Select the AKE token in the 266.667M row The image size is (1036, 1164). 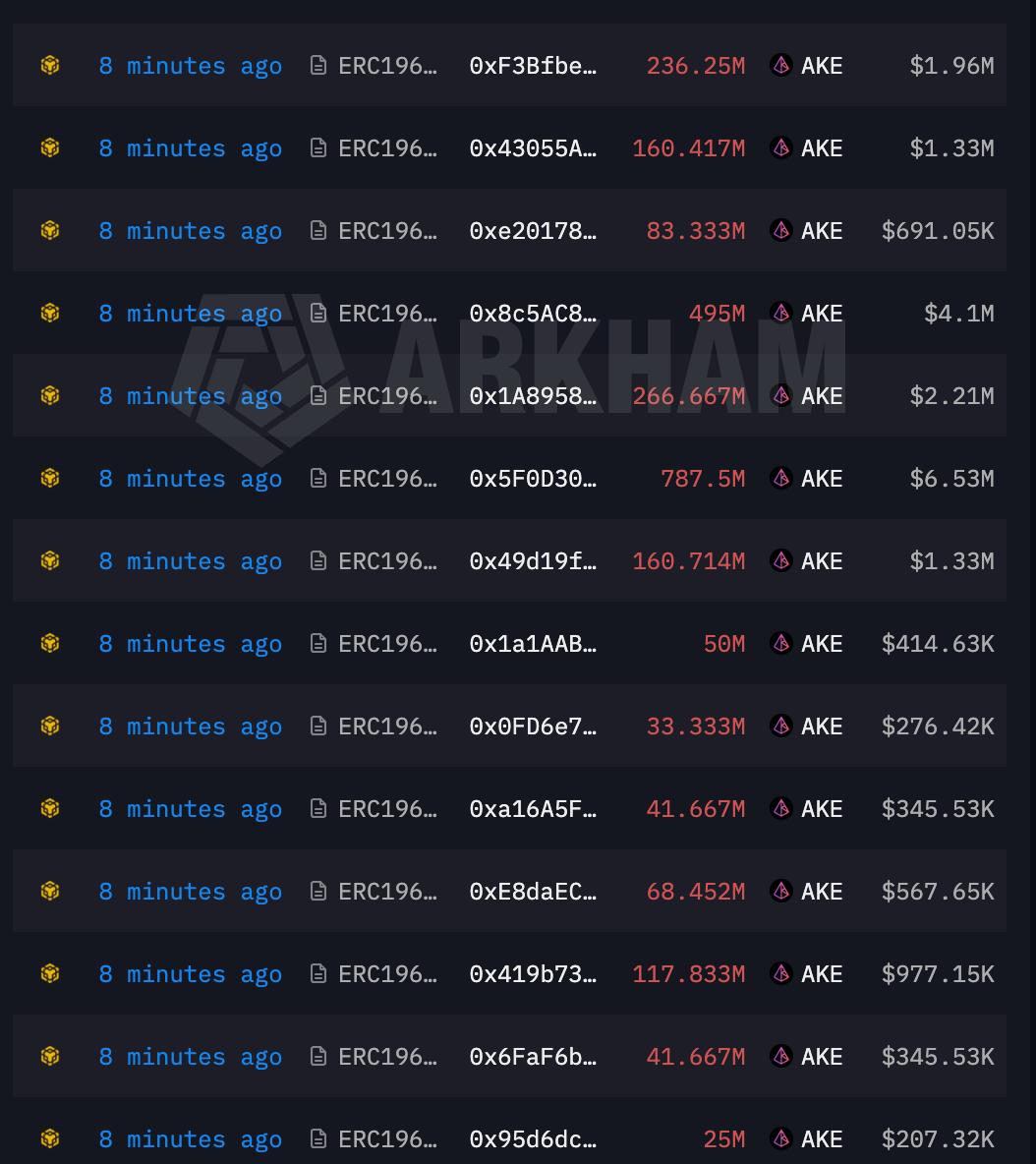807,395
